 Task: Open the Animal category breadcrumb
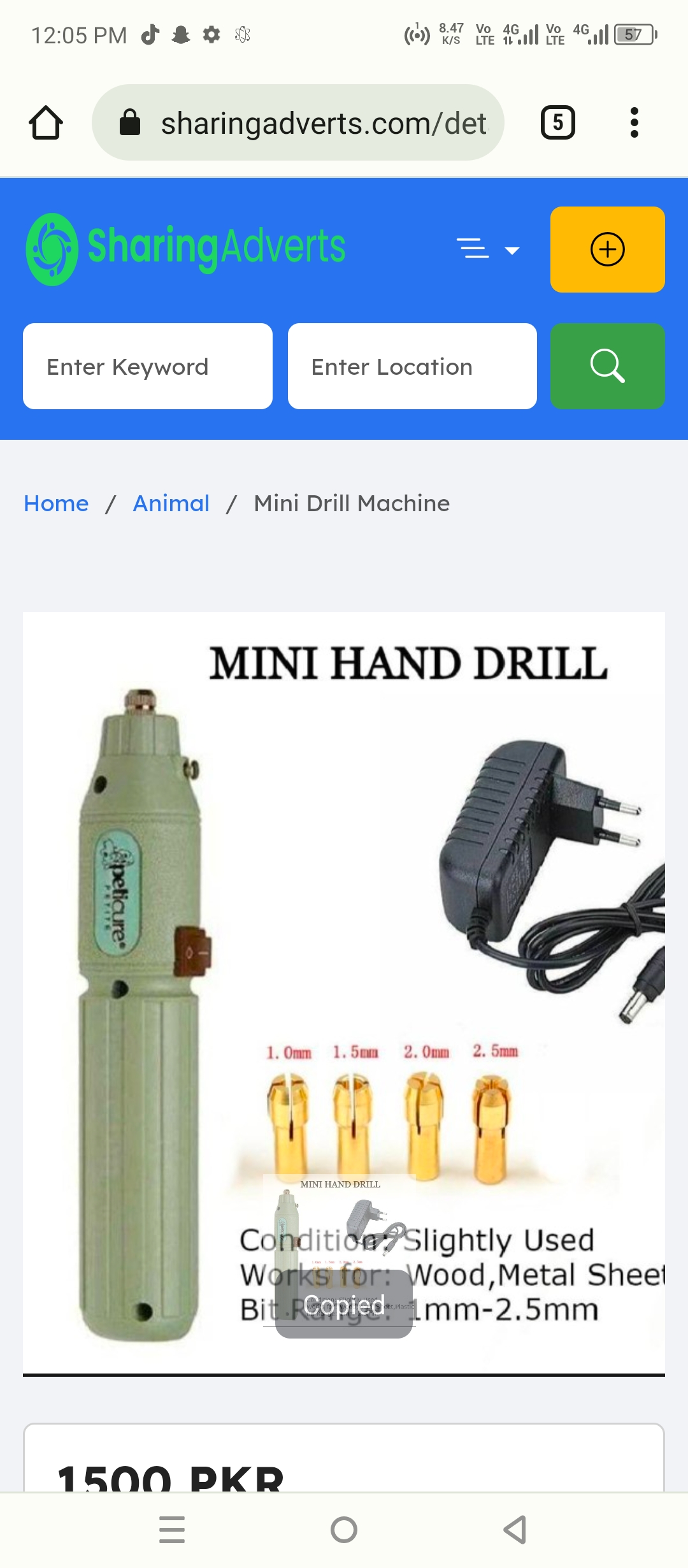pos(171,504)
